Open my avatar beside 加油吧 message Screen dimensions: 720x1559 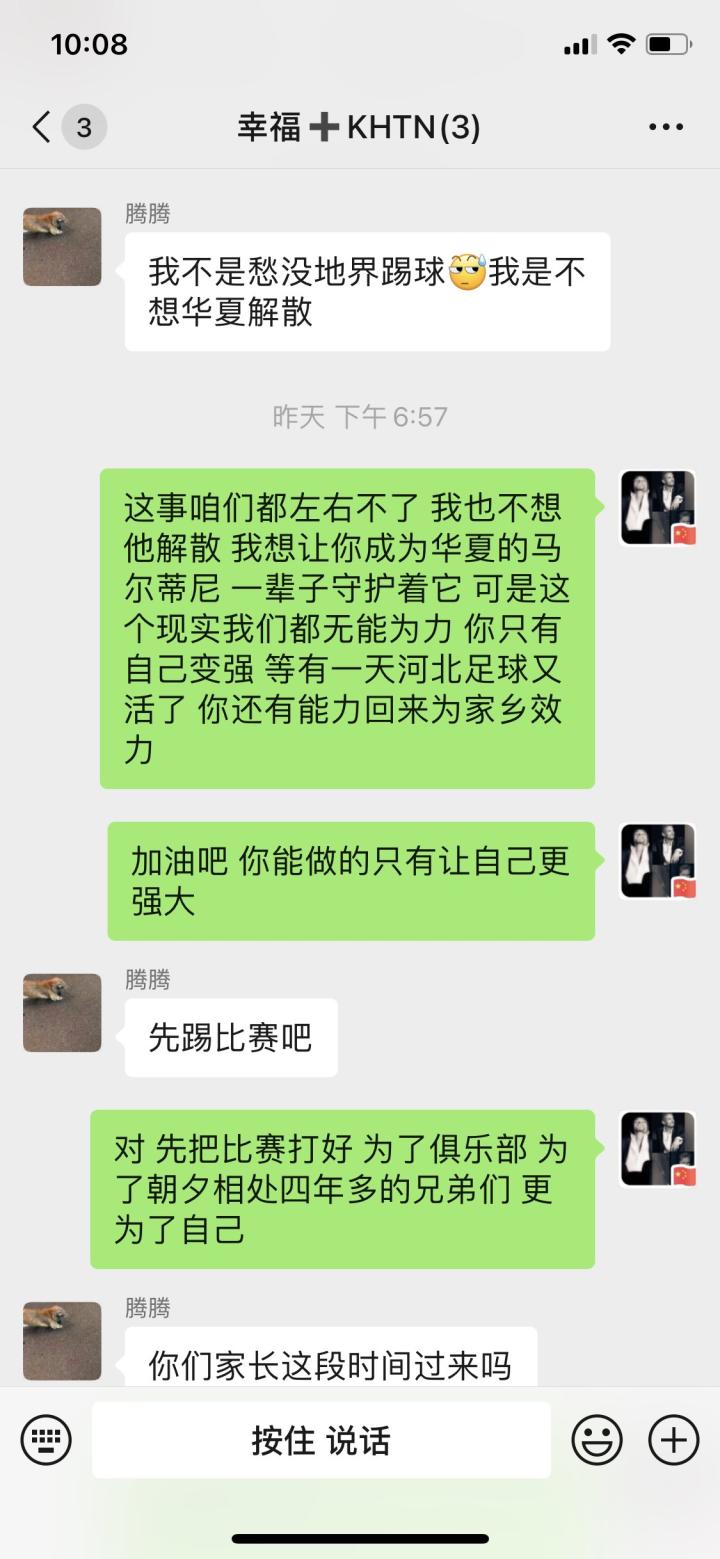point(658,861)
